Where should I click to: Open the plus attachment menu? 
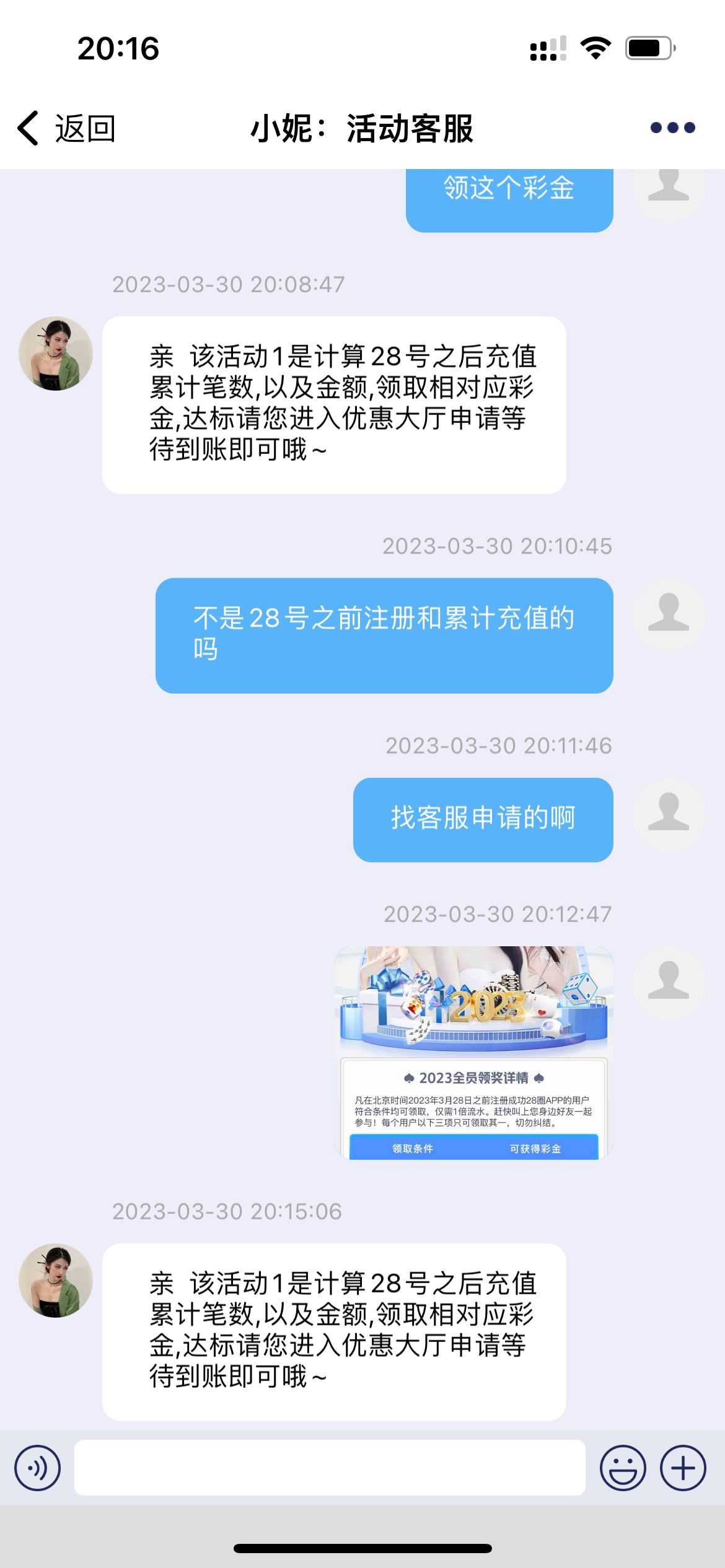point(683,1468)
